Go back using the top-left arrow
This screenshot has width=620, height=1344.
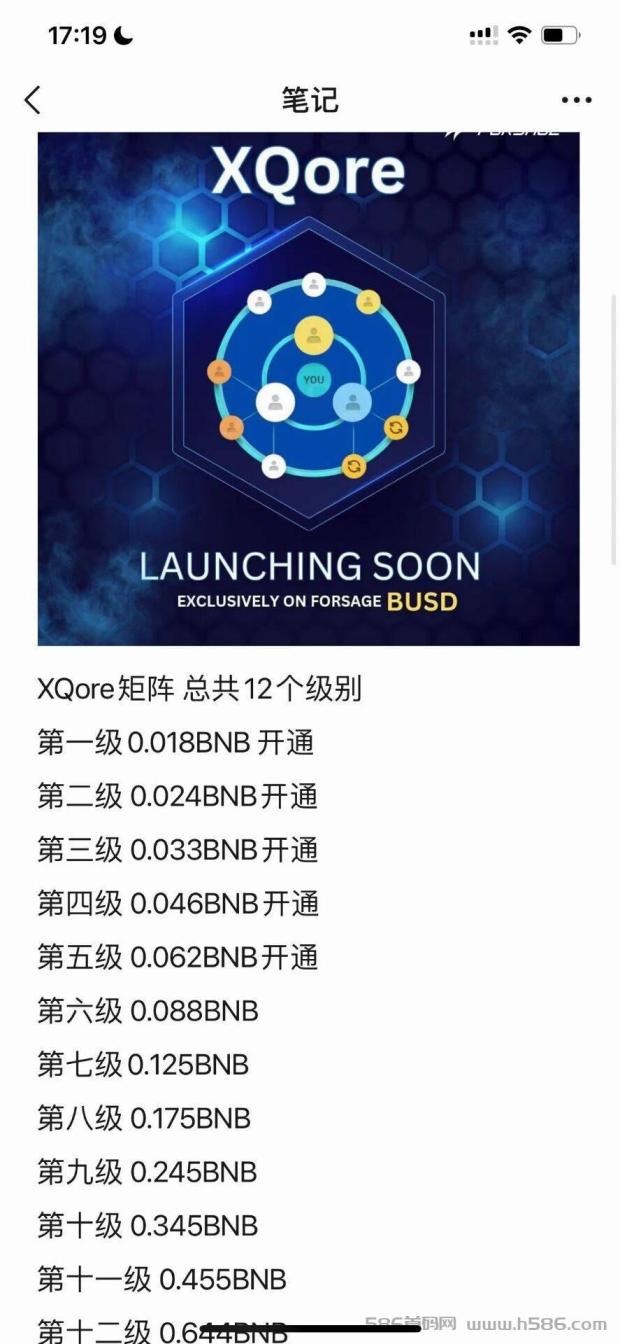[33, 100]
